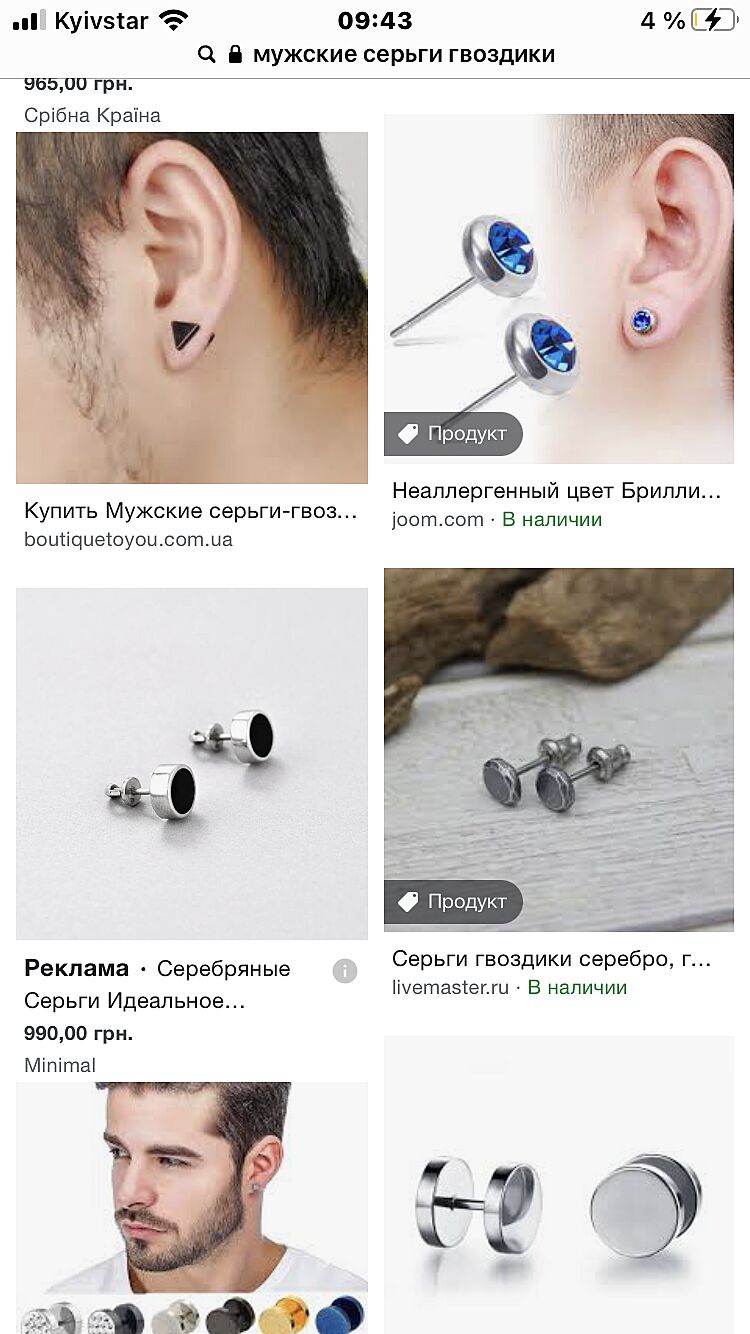Open the black triangle stud earring image
Viewport: 750px width, 1334px height.
point(191,308)
